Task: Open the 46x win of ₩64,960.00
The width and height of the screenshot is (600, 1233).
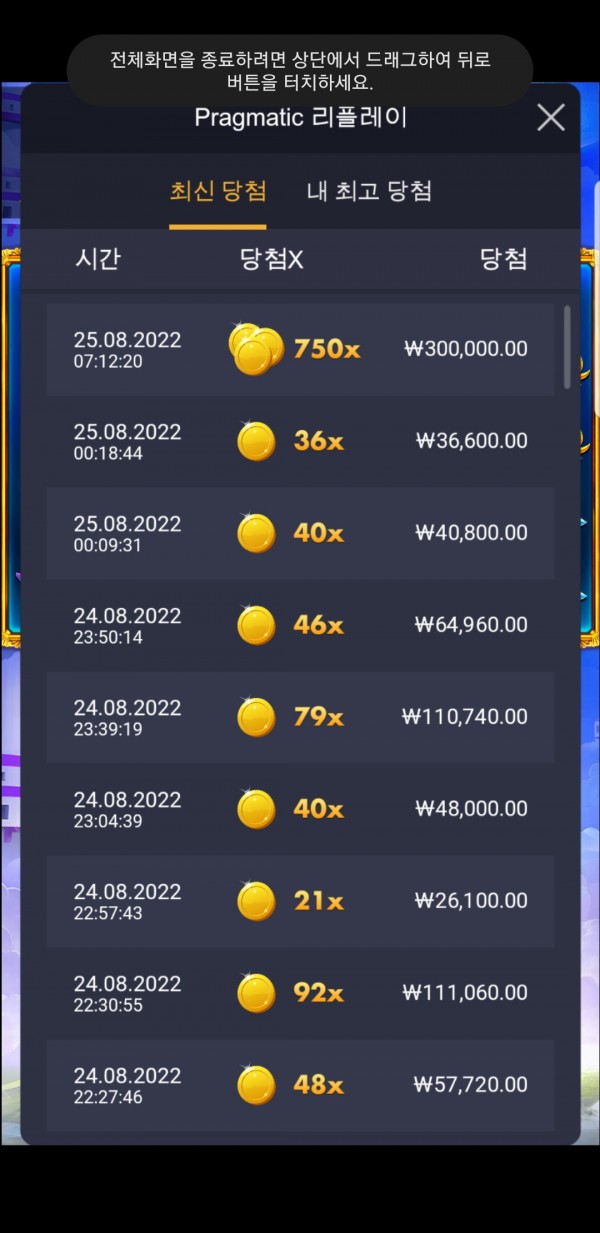Action: coord(300,625)
